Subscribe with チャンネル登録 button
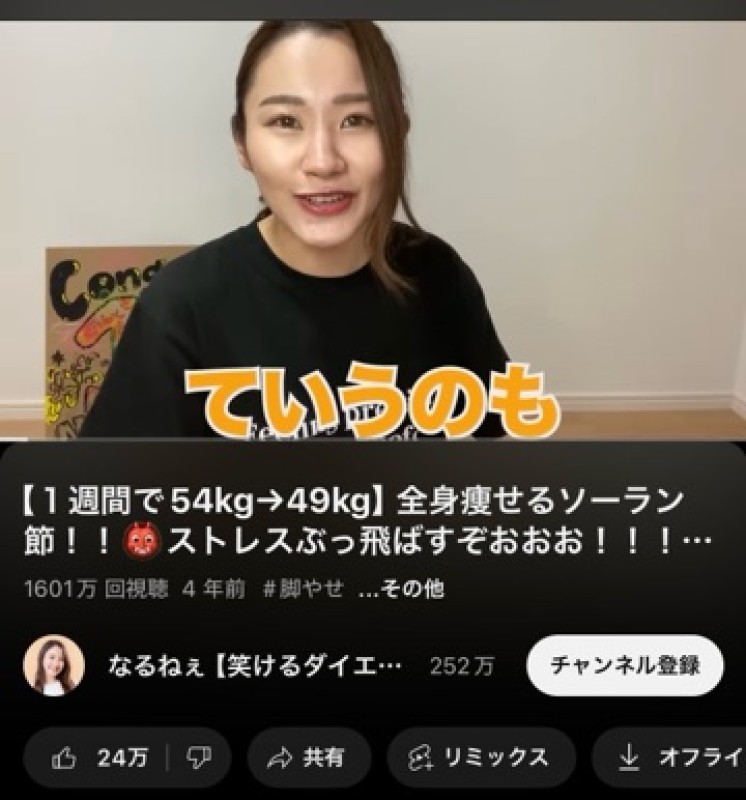Image resolution: width=746 pixels, height=800 pixels. tap(624, 666)
